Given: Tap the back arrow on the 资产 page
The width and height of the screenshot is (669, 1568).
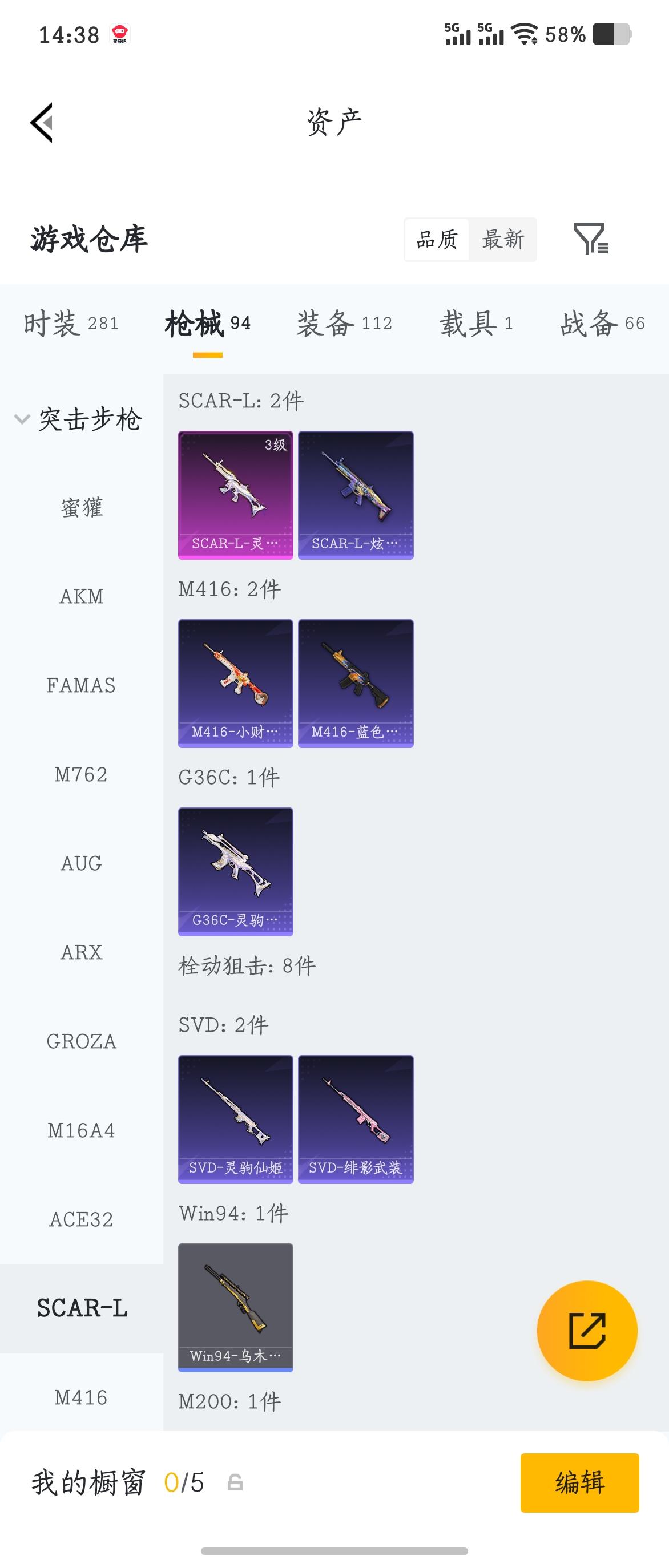Looking at the screenshot, I should coord(43,121).
